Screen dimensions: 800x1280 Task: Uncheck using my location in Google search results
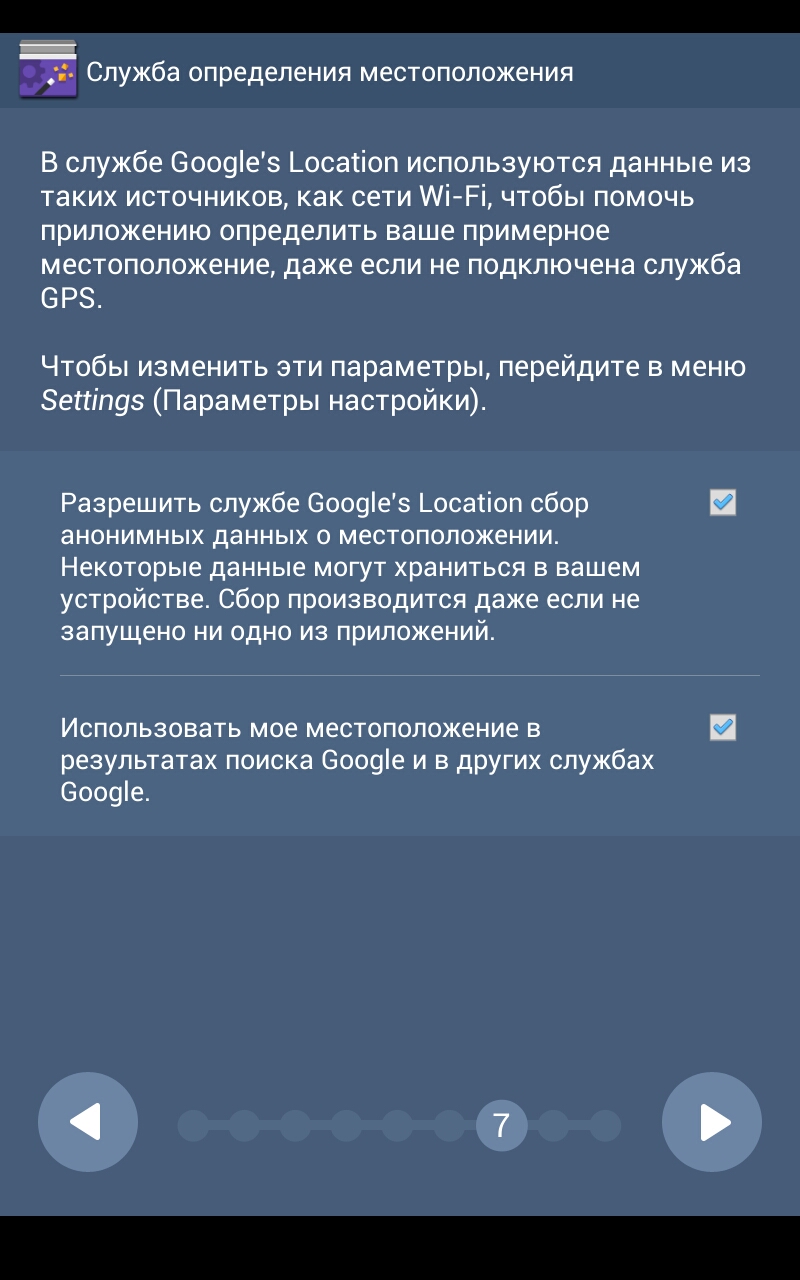point(723,727)
